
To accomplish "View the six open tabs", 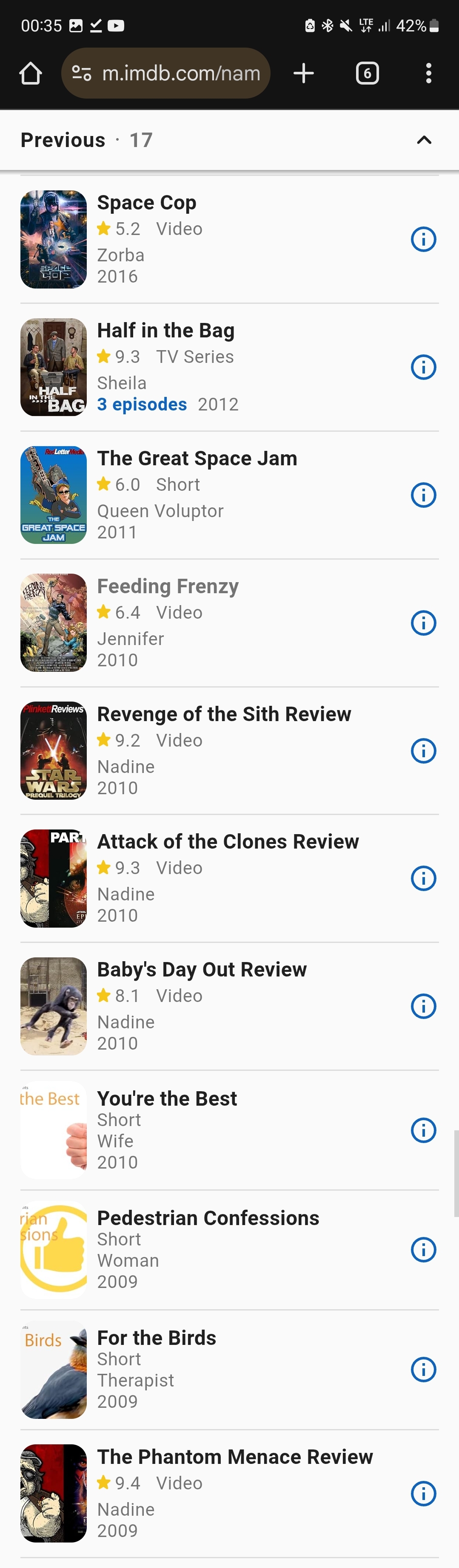I will click(x=367, y=74).
